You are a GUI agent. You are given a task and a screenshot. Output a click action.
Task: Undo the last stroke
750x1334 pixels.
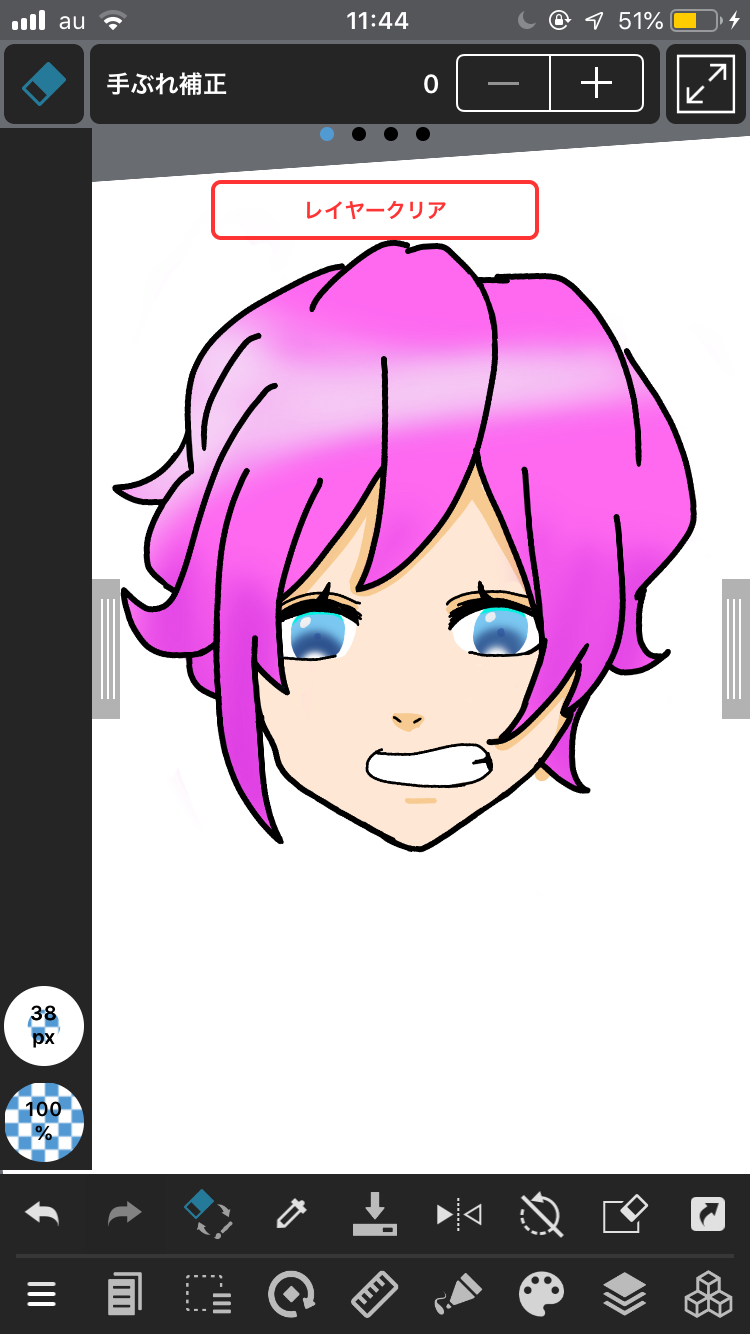(x=42, y=1215)
